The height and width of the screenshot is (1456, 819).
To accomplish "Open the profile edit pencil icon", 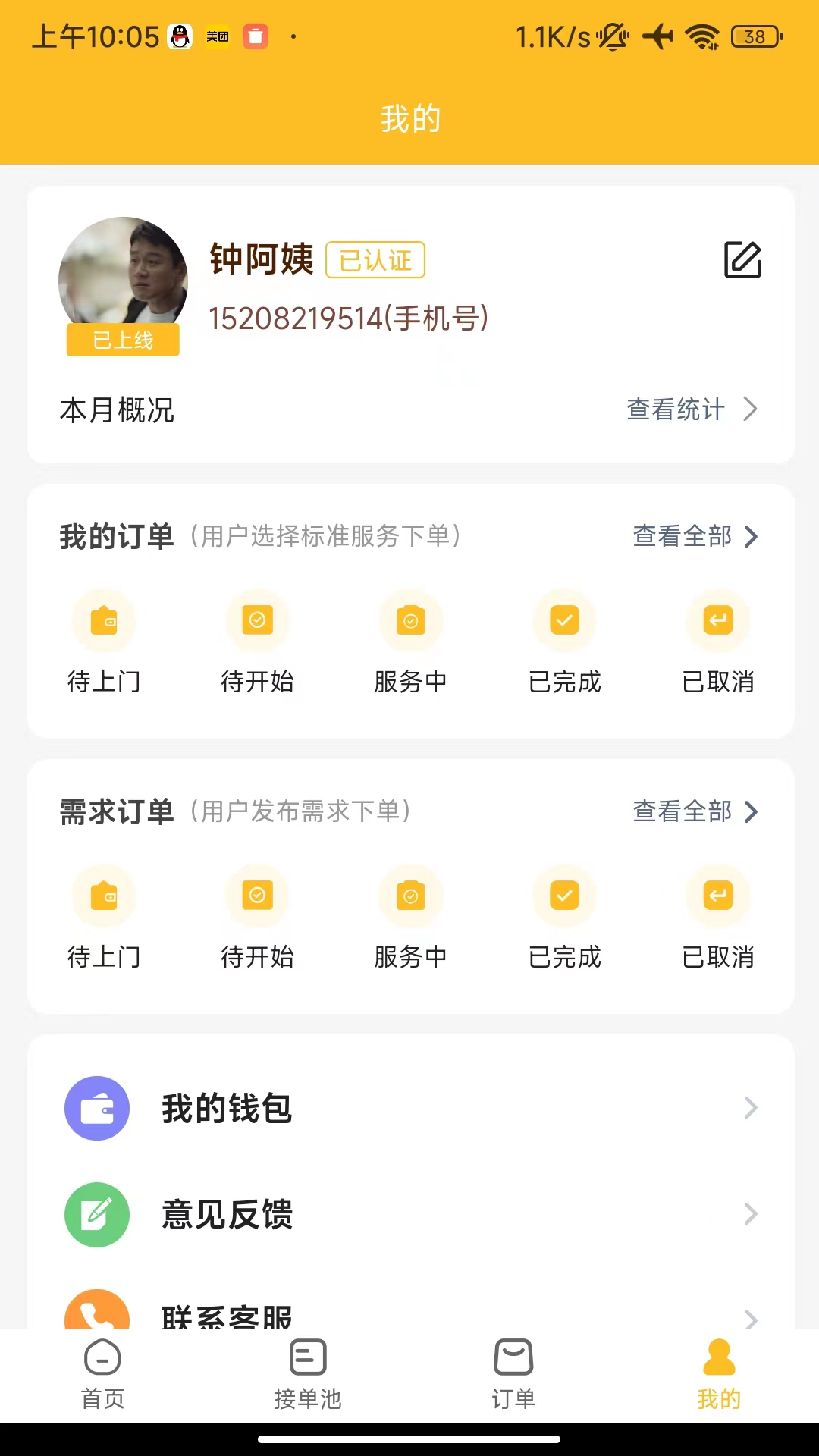I will click(x=743, y=260).
